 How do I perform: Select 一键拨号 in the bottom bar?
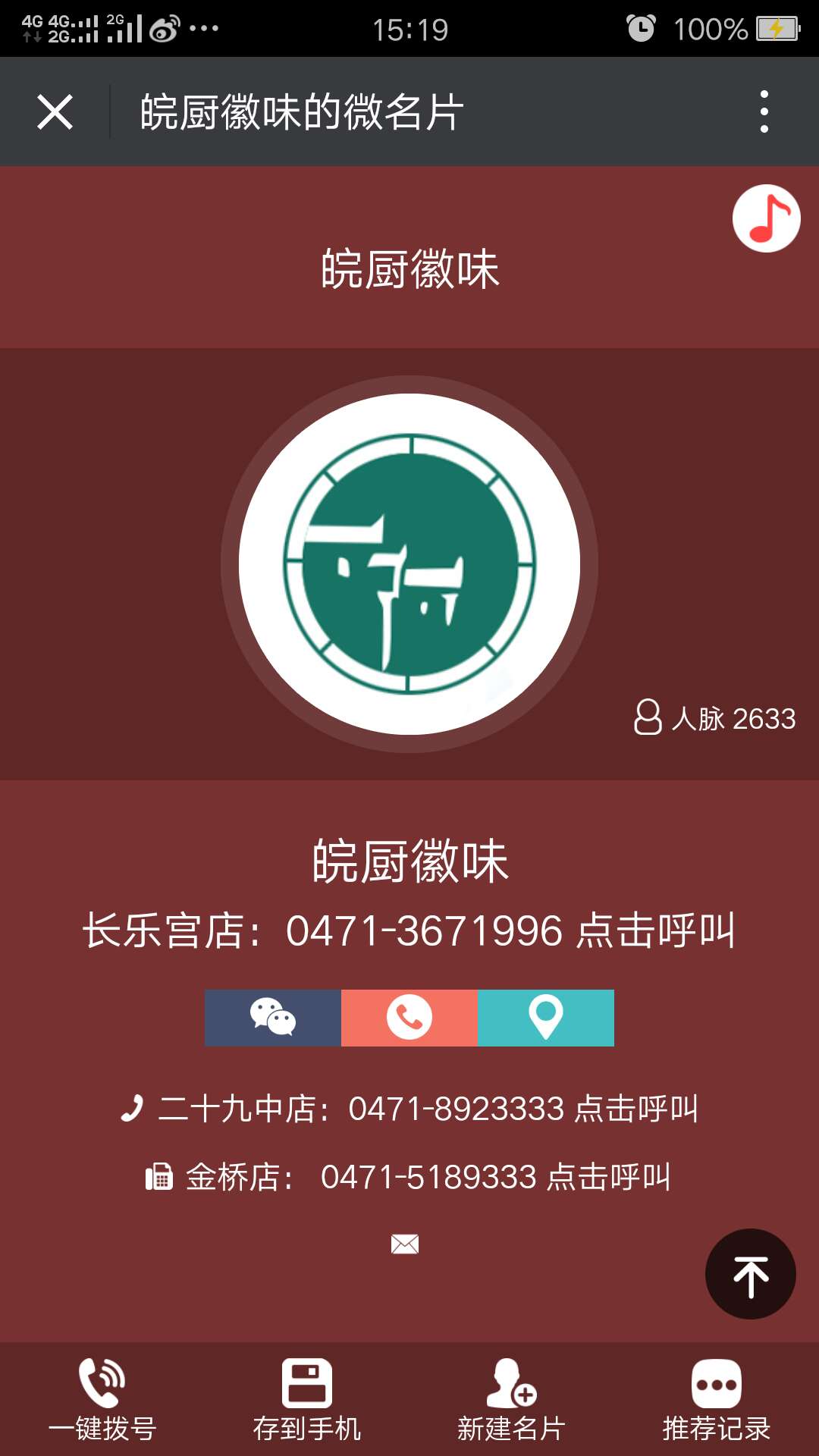coord(102,1400)
